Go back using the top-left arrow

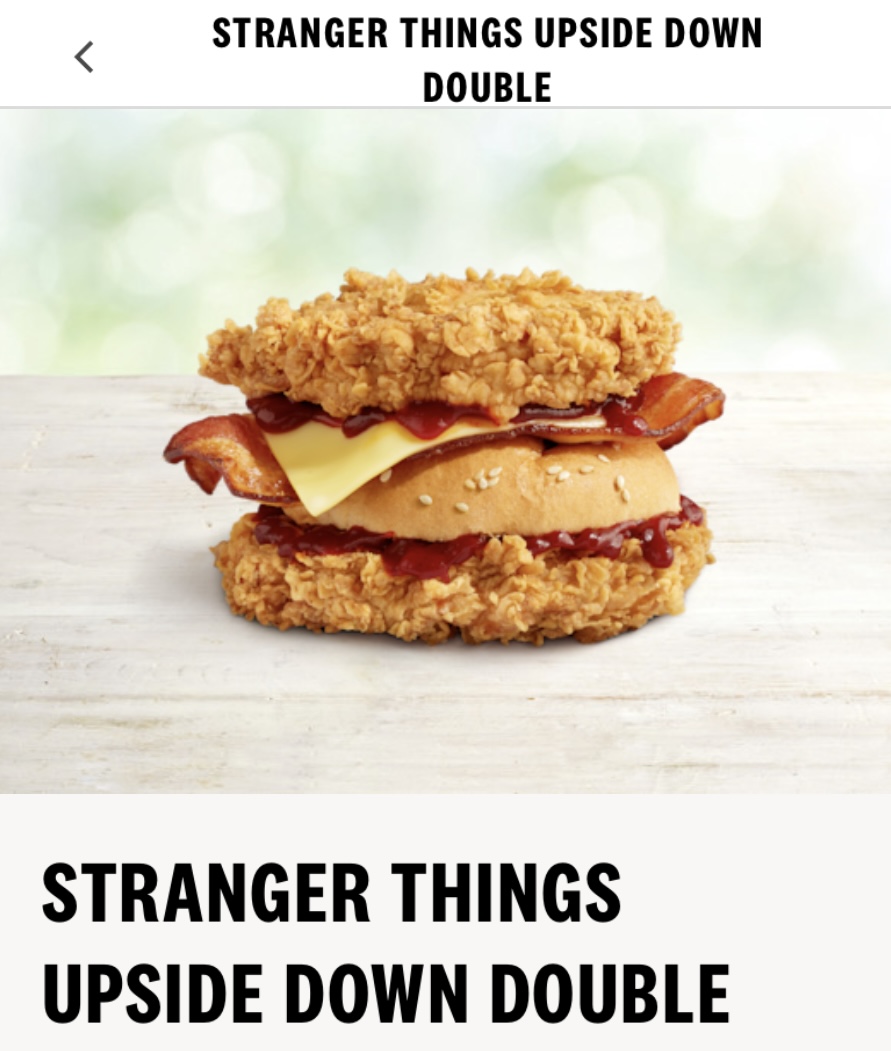[x=84, y=57]
